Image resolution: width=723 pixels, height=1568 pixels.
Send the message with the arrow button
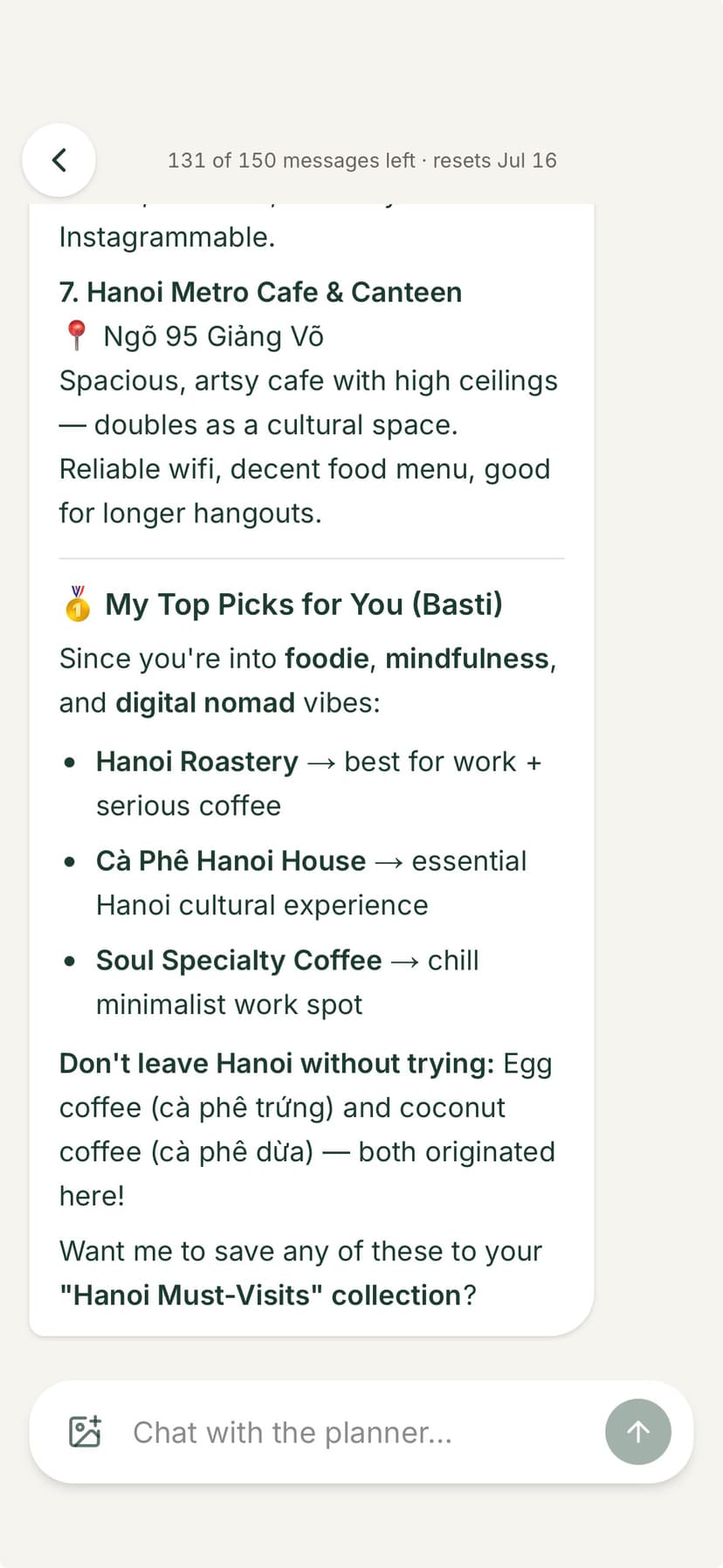pyautogui.click(x=638, y=1432)
